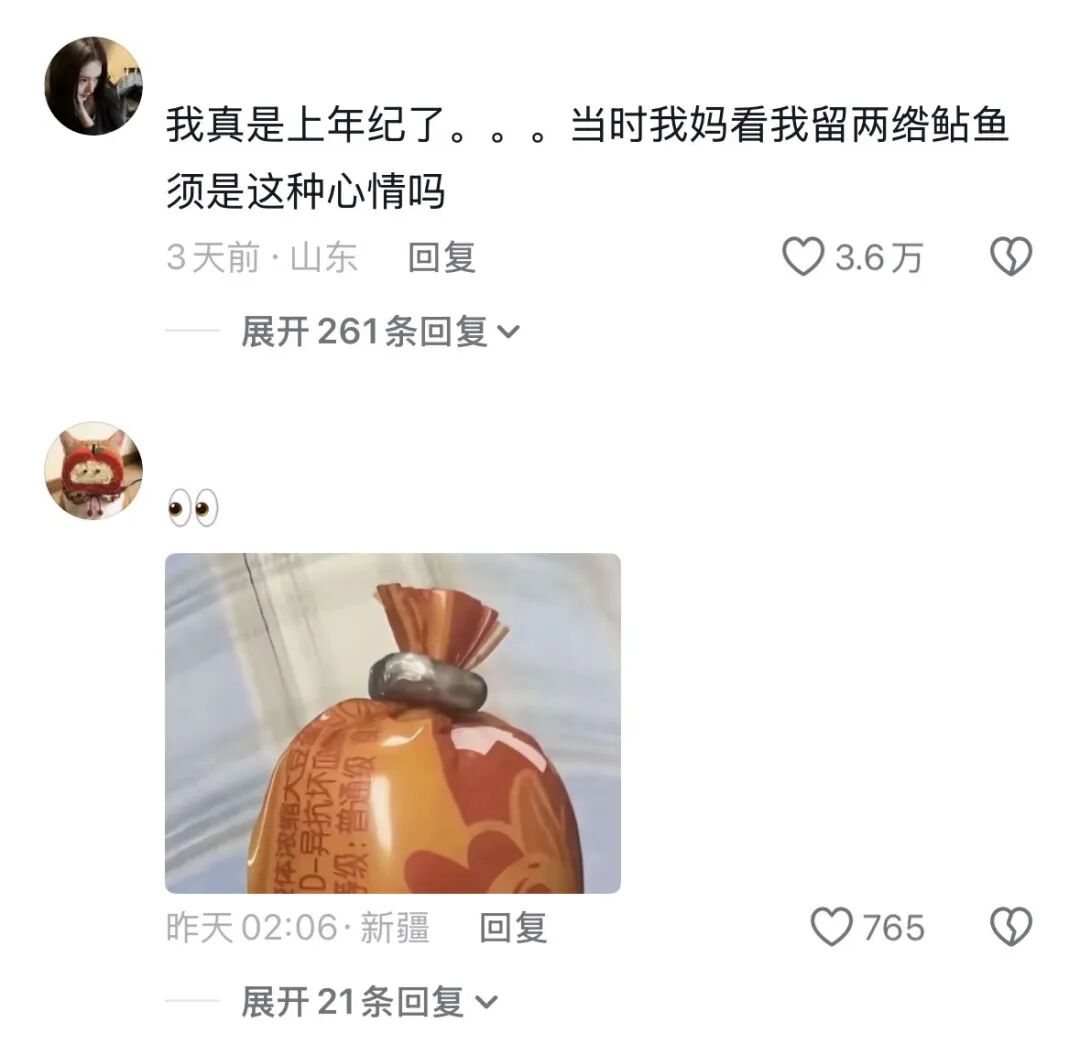This screenshot has height=1044, width=1080.
Task: Open the cat avatar profile
Action: point(93,470)
